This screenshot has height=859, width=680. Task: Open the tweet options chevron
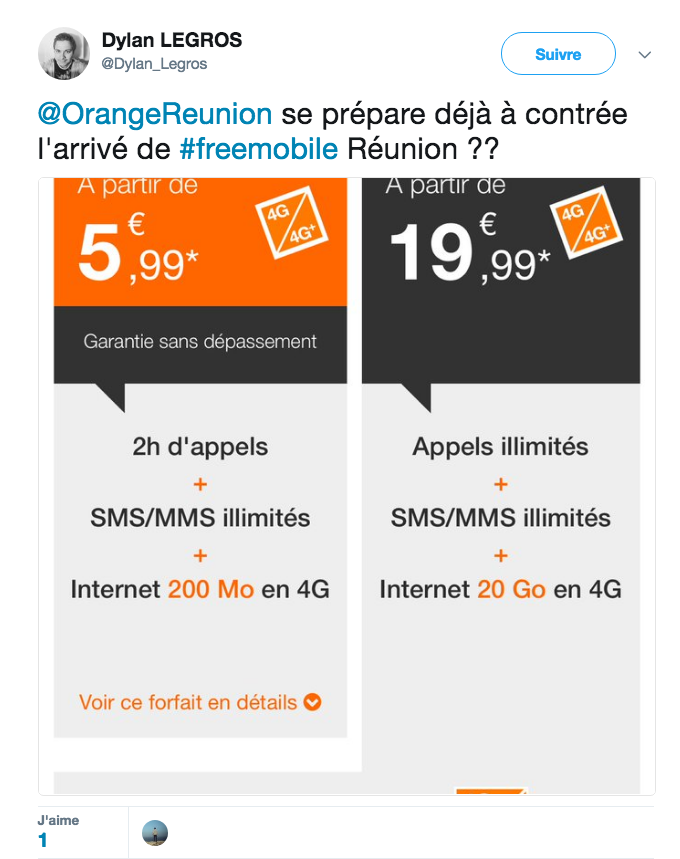645,55
